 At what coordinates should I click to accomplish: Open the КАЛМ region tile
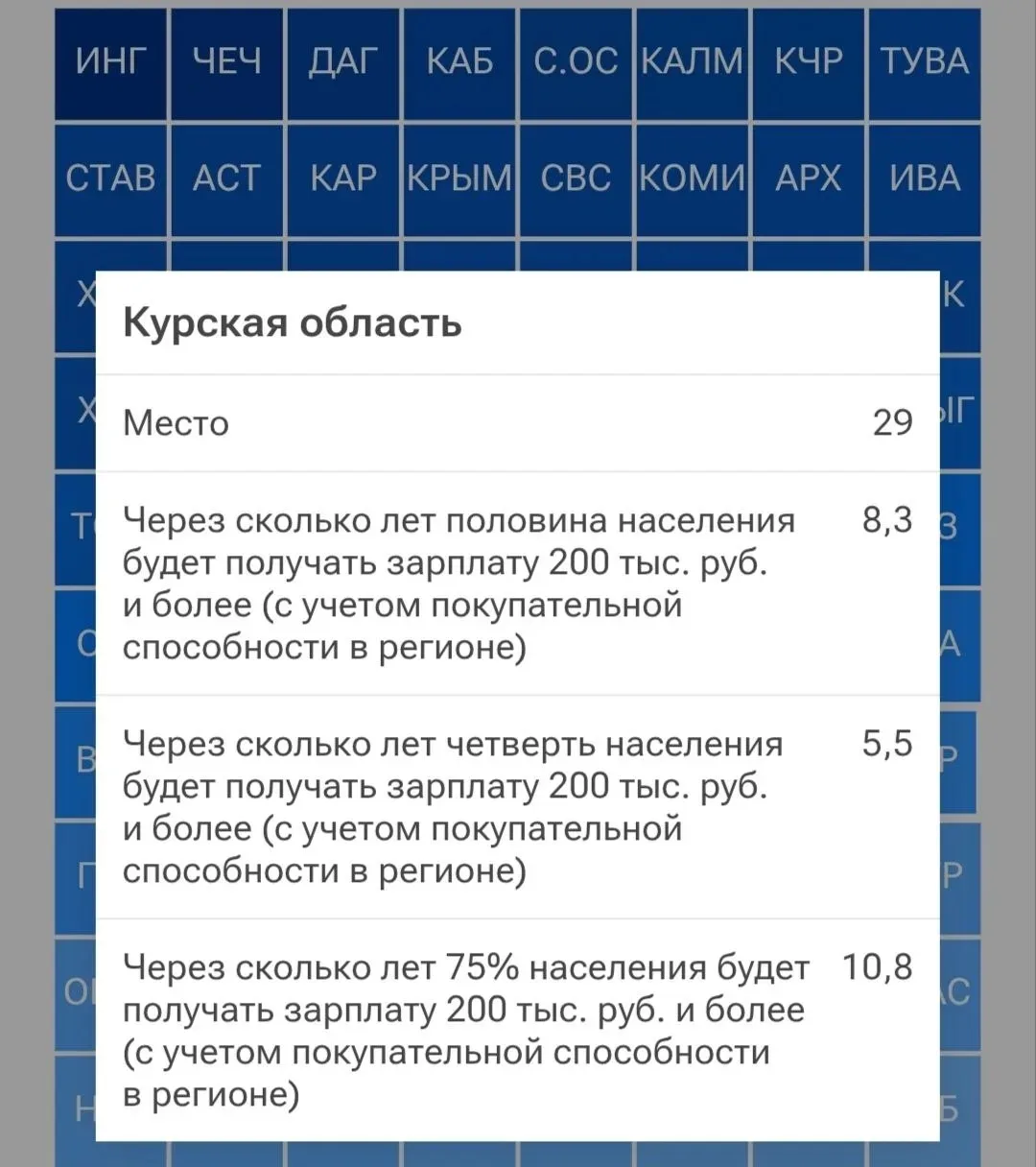(x=692, y=63)
